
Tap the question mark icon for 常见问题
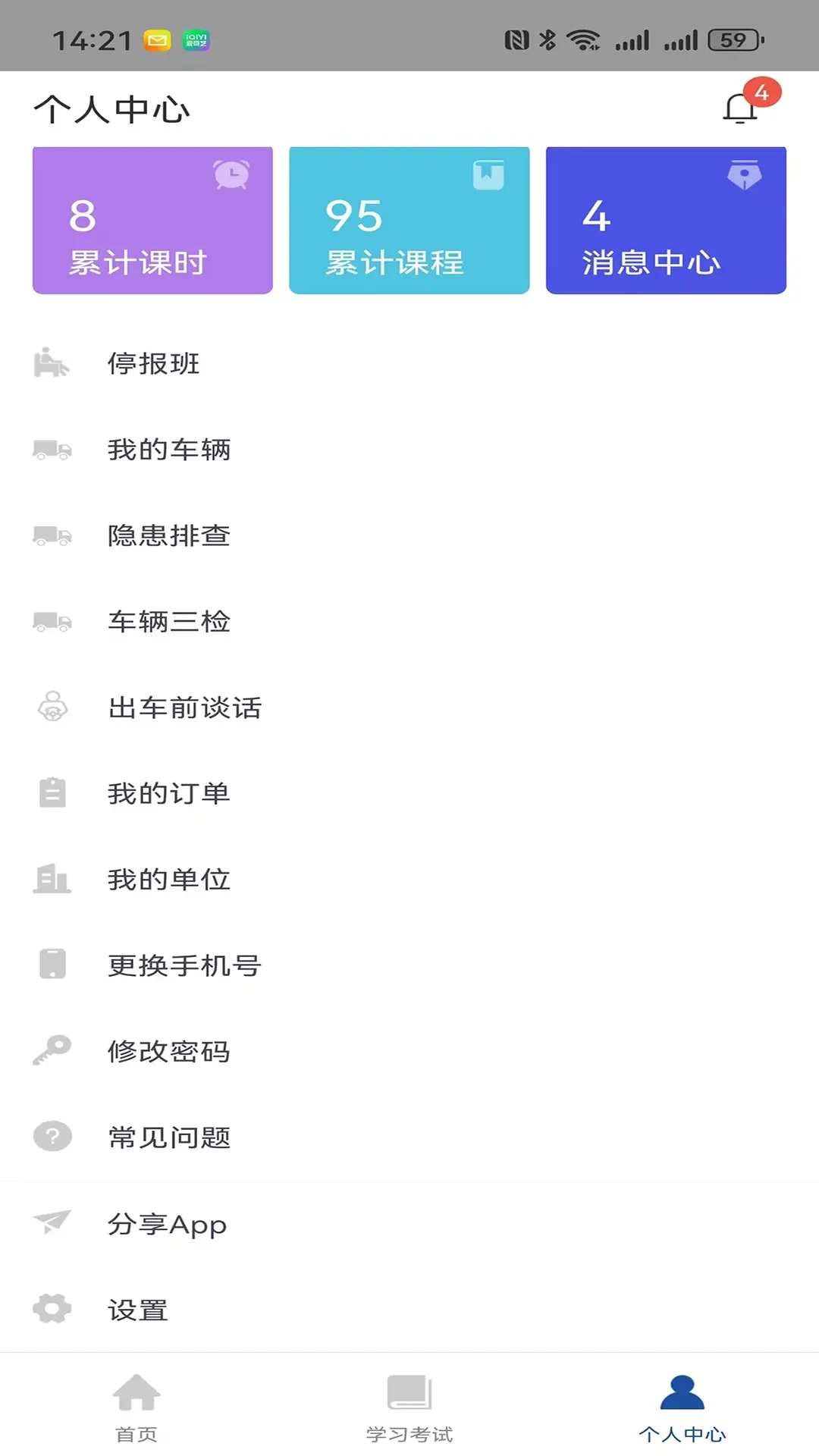click(x=52, y=1136)
